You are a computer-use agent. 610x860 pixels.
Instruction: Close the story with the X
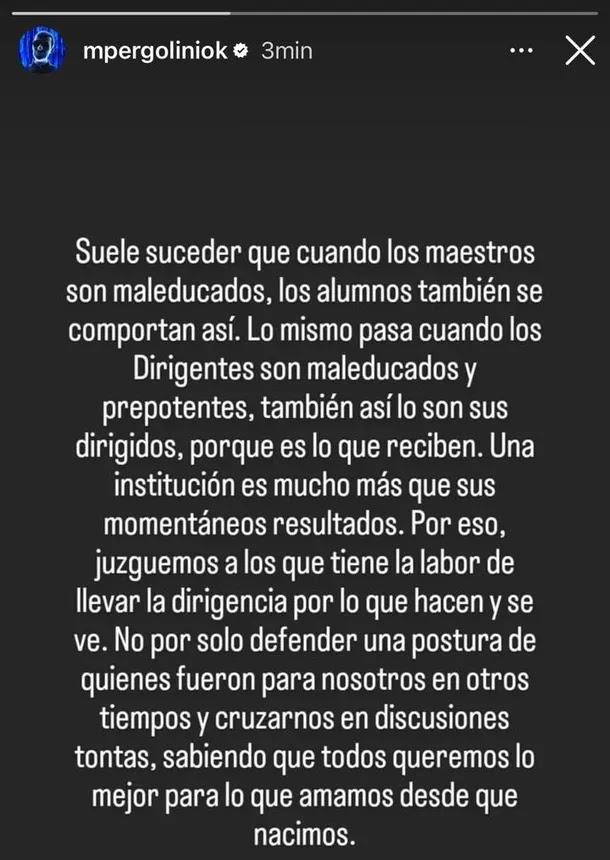click(x=580, y=50)
